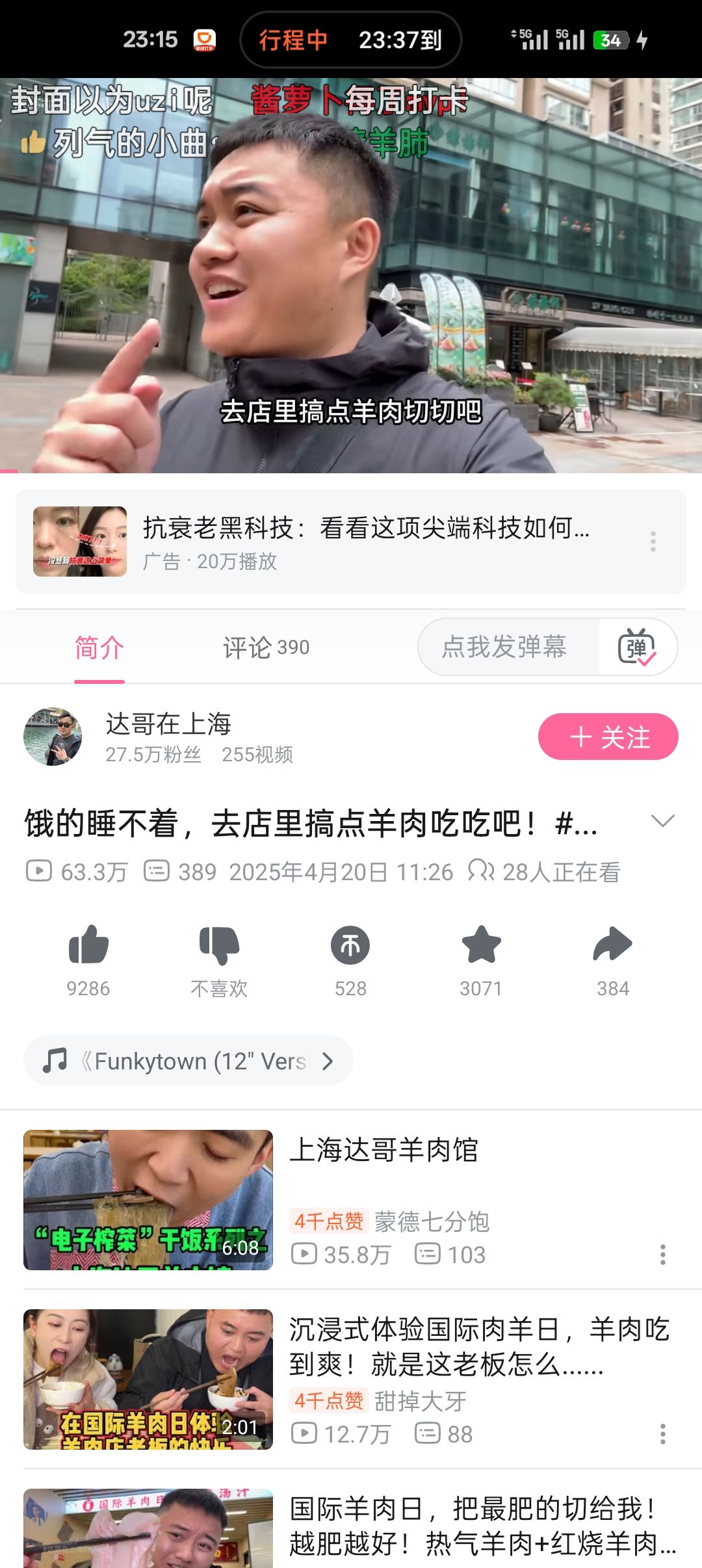This screenshot has height=1568, width=702.
Task: Open the overflow menu on the ad card
Action: point(653,542)
